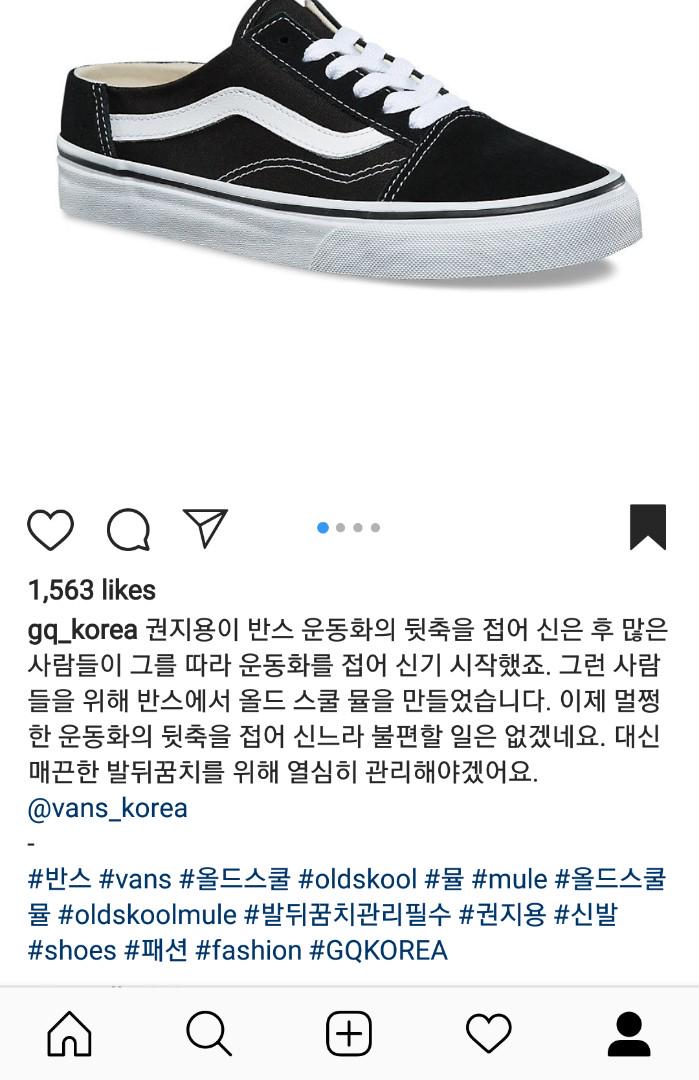
Task: Open the activity heart tab
Action: coord(489,1034)
